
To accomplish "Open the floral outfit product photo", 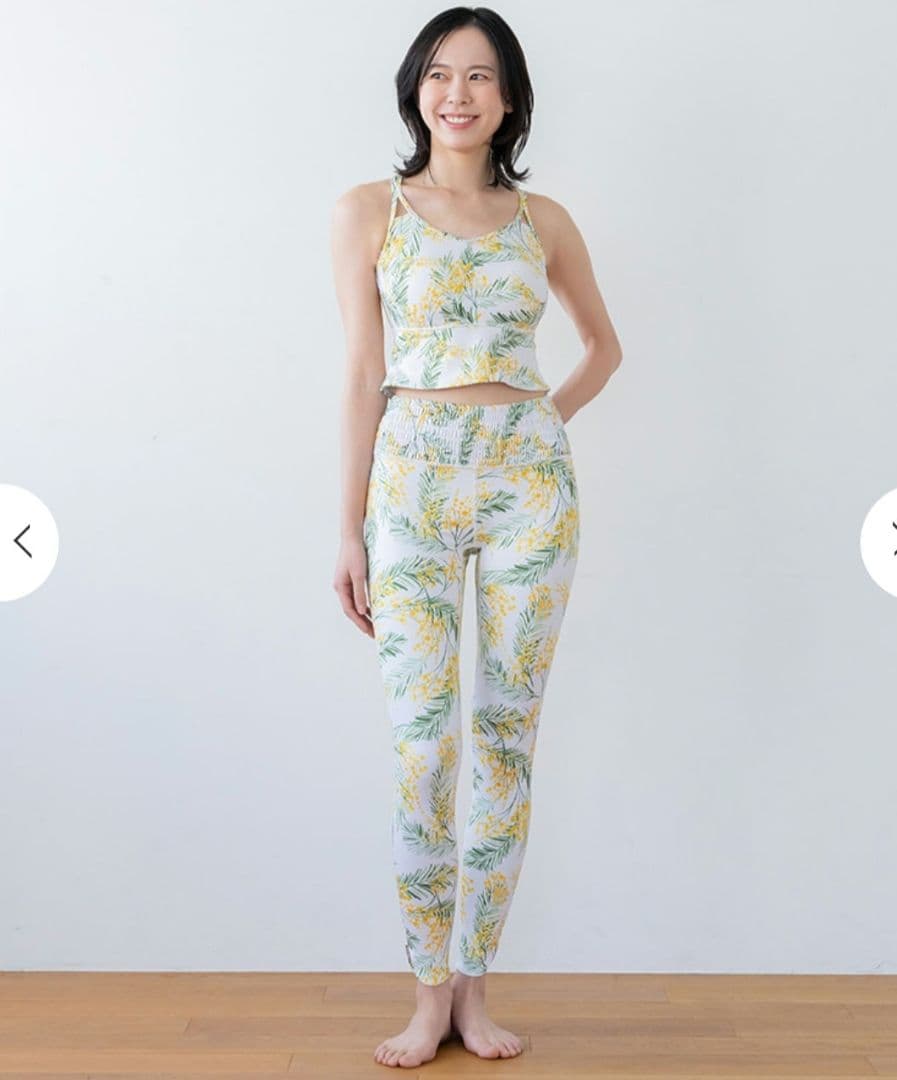I will point(460,540).
